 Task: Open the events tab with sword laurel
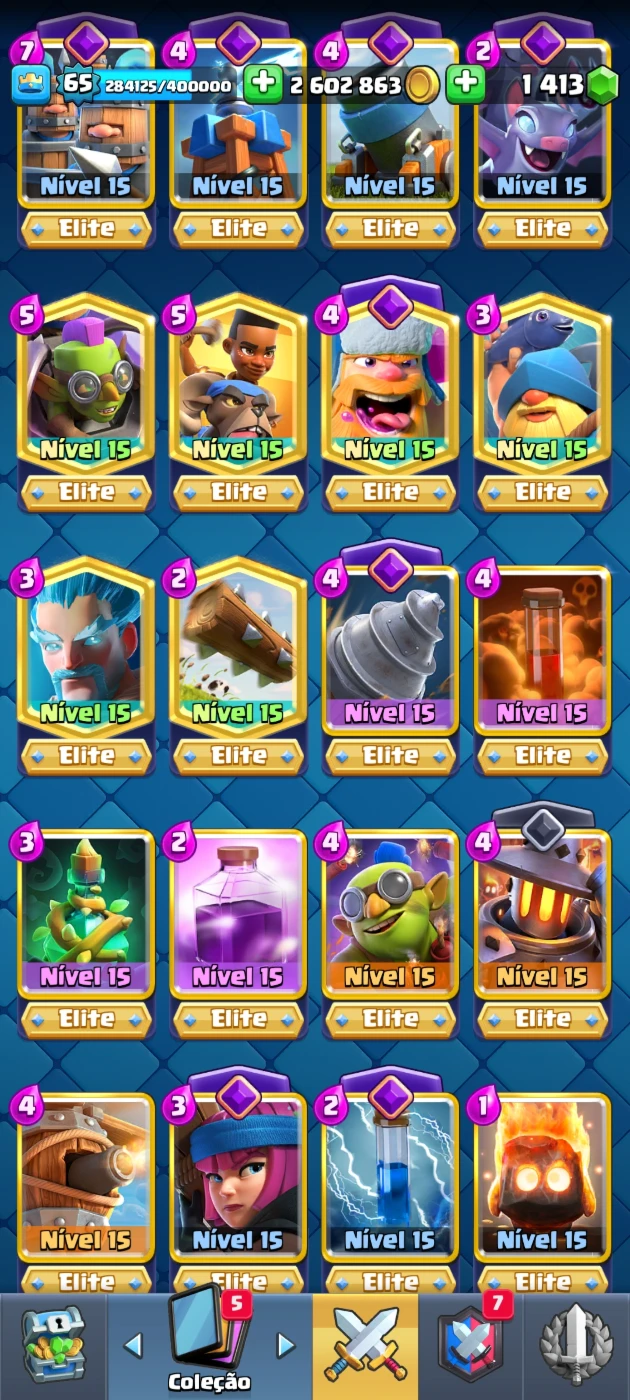(577, 1347)
